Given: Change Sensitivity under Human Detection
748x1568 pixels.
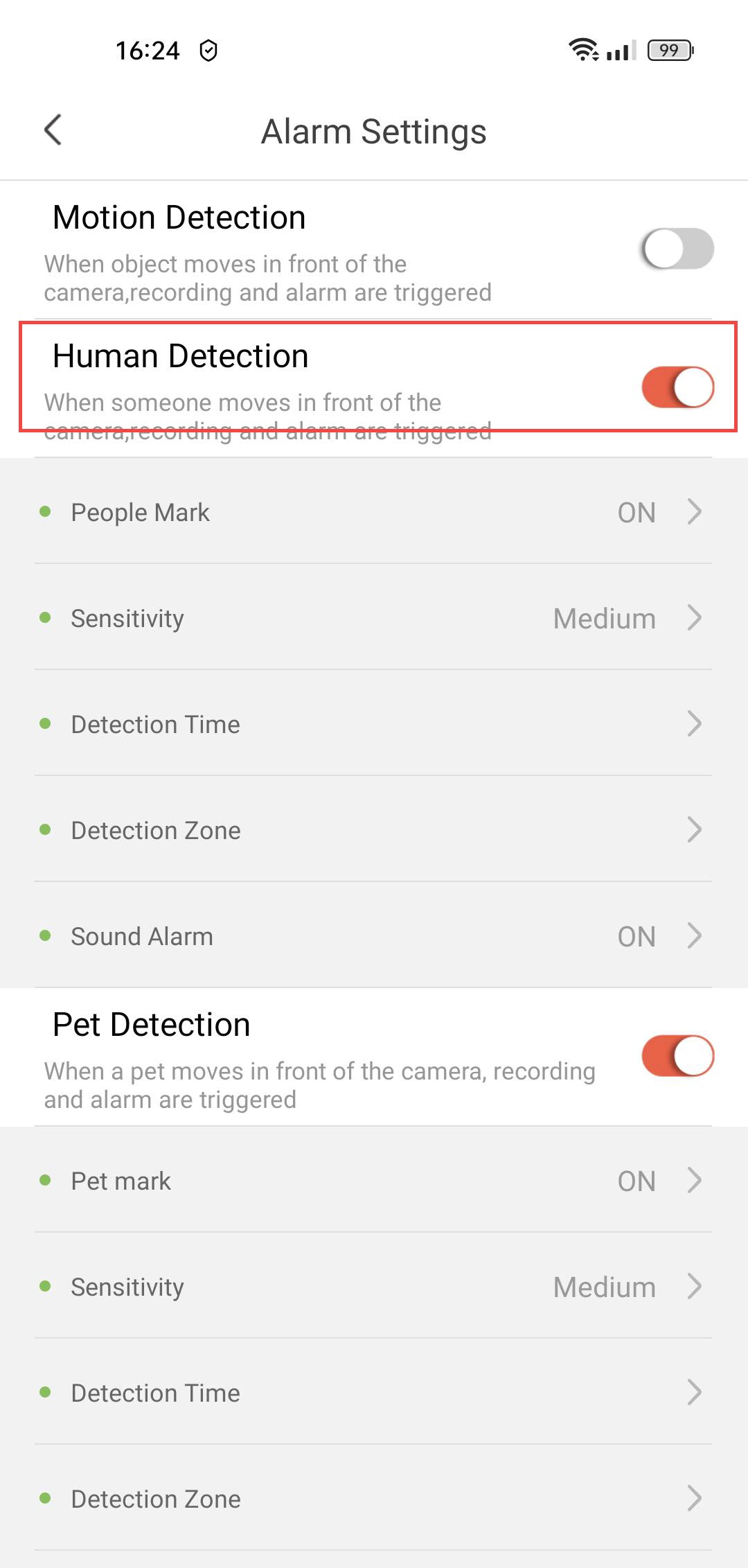Looking at the screenshot, I should [374, 618].
